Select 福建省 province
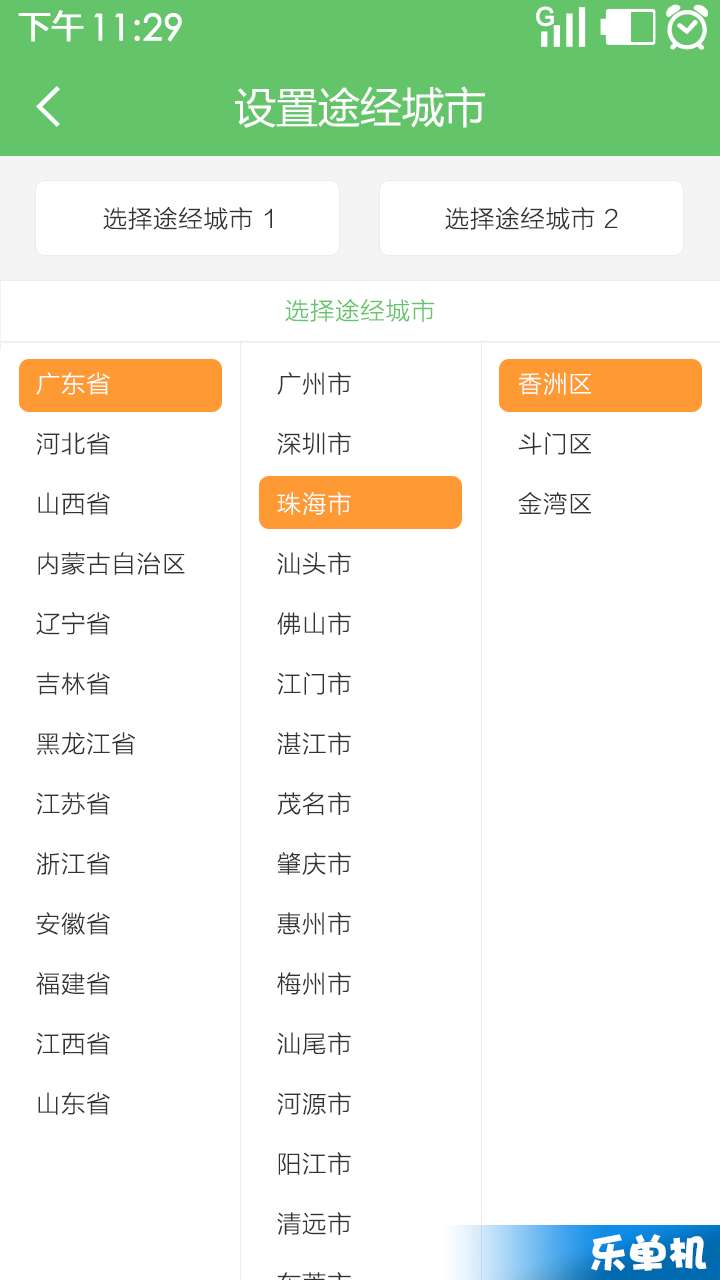This screenshot has height=1280, width=720. (120, 984)
